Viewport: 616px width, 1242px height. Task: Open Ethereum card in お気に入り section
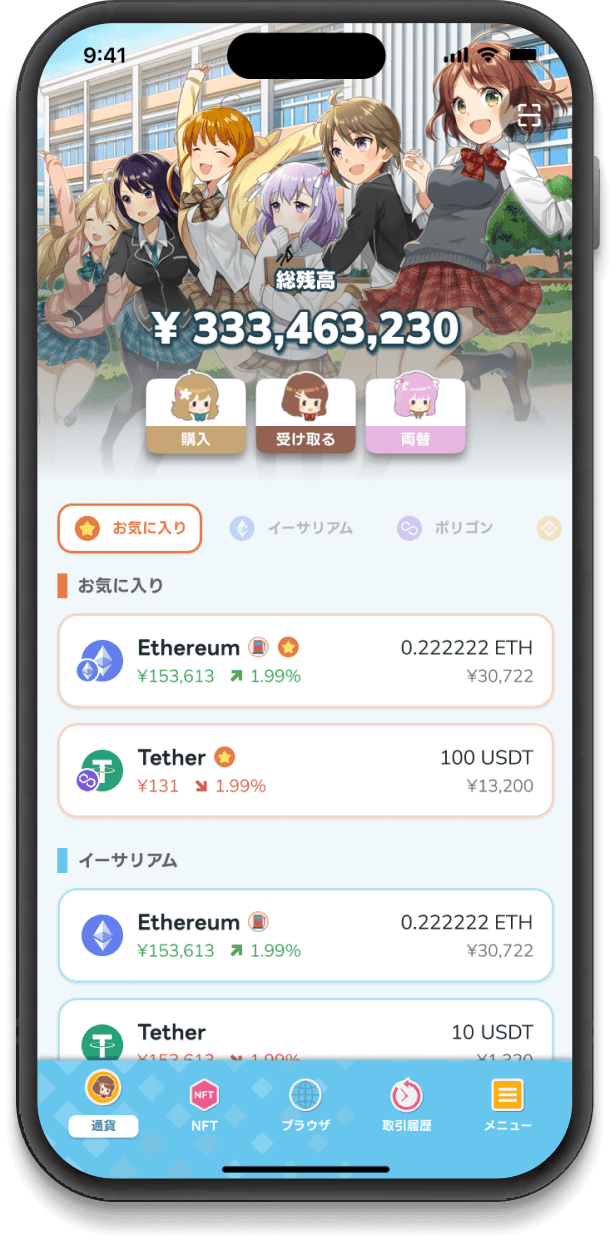(x=305, y=661)
